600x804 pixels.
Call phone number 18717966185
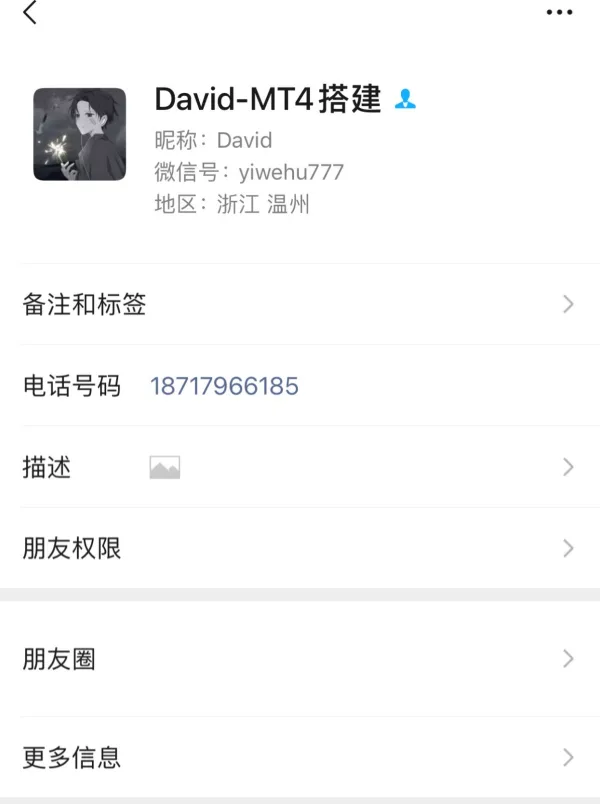[224, 386]
